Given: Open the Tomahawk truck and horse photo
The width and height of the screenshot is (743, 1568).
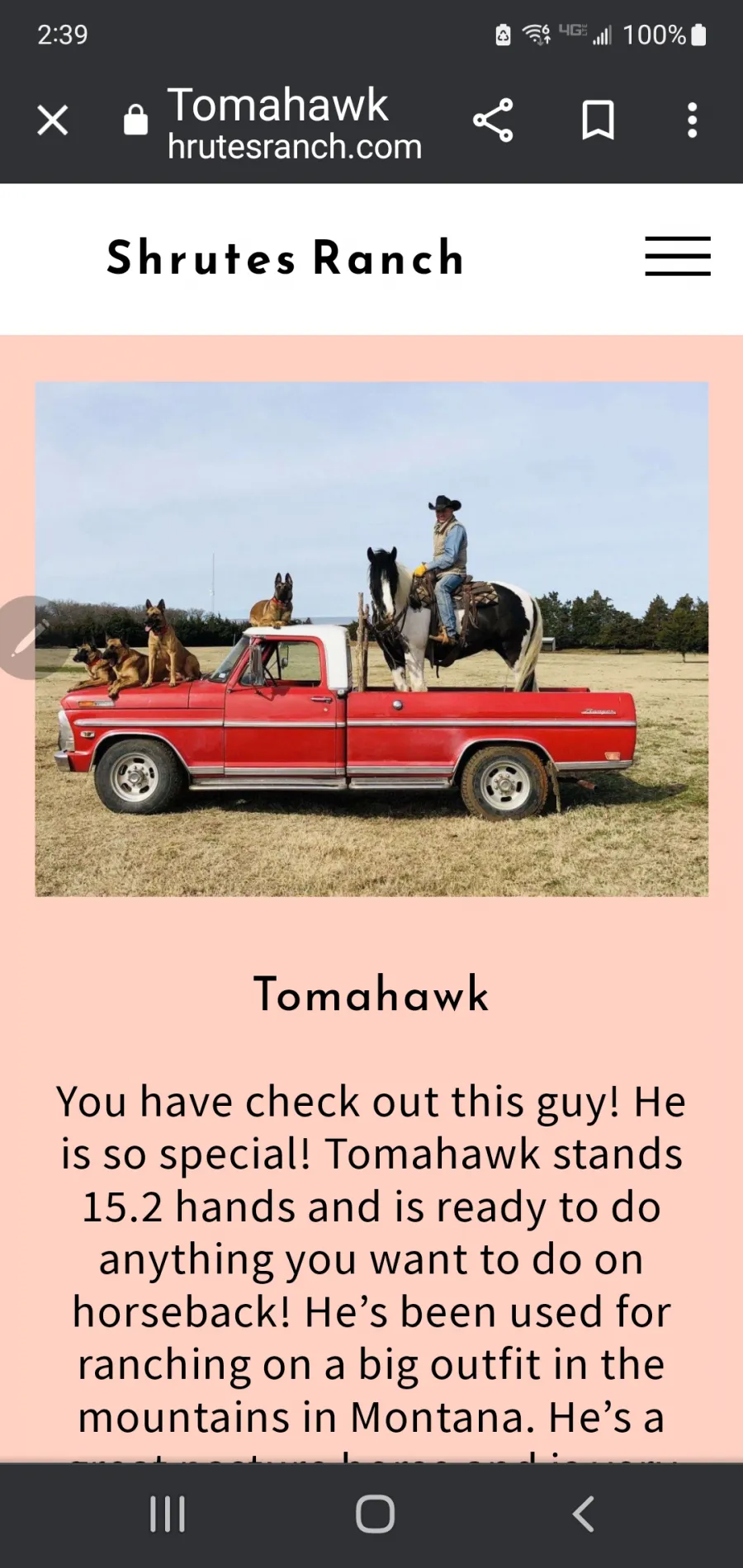Looking at the screenshot, I should coord(371,639).
